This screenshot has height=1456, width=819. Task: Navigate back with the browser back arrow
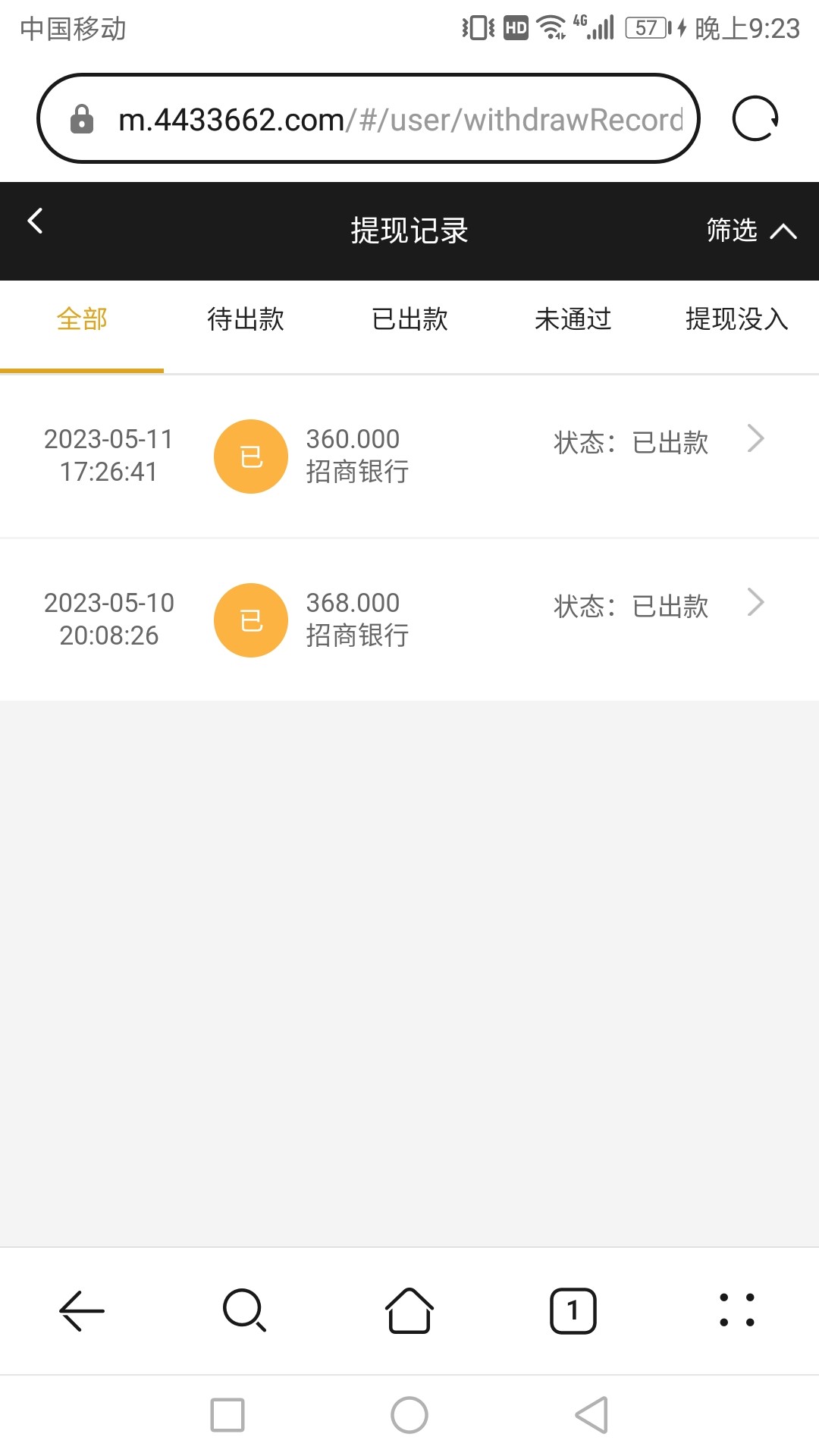(x=81, y=1310)
